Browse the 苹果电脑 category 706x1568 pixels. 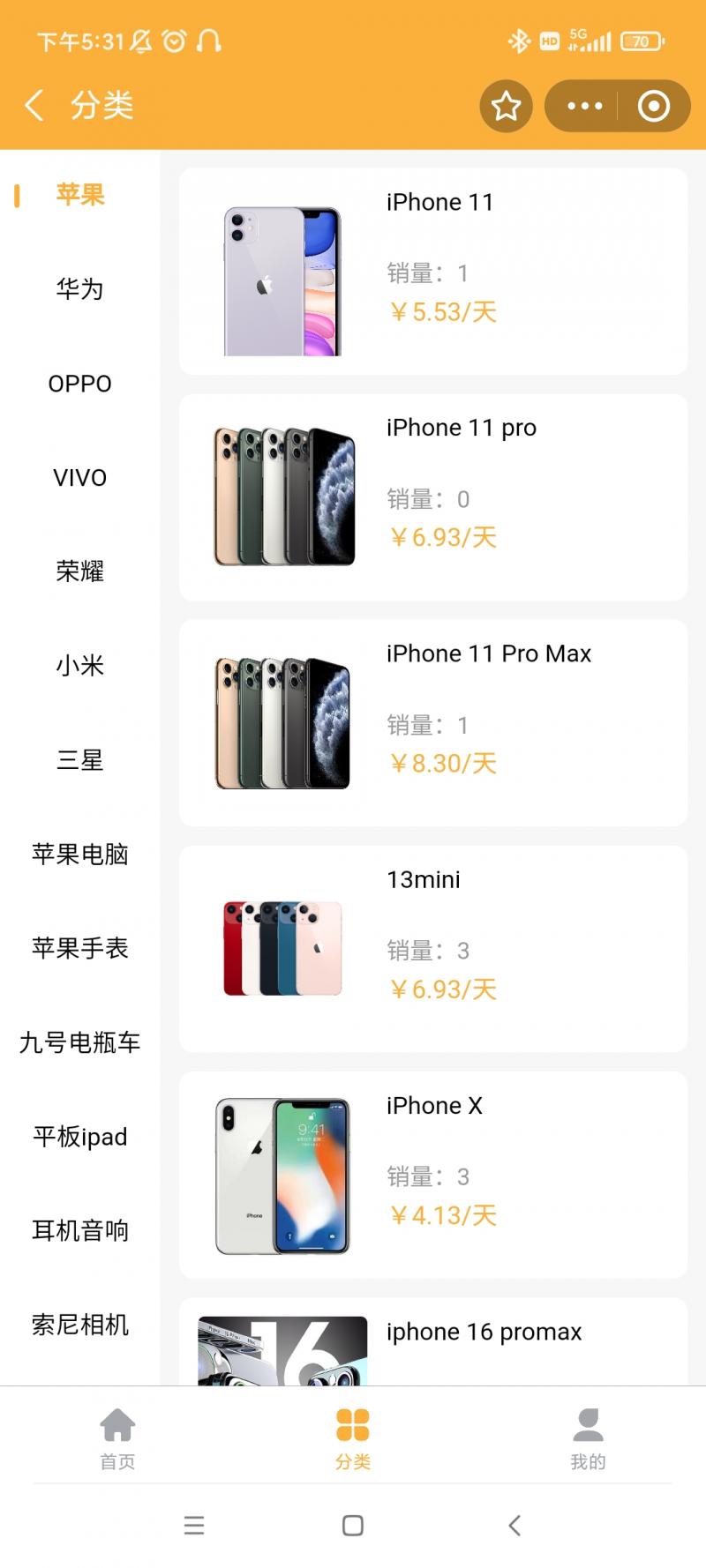pyautogui.click(x=79, y=854)
